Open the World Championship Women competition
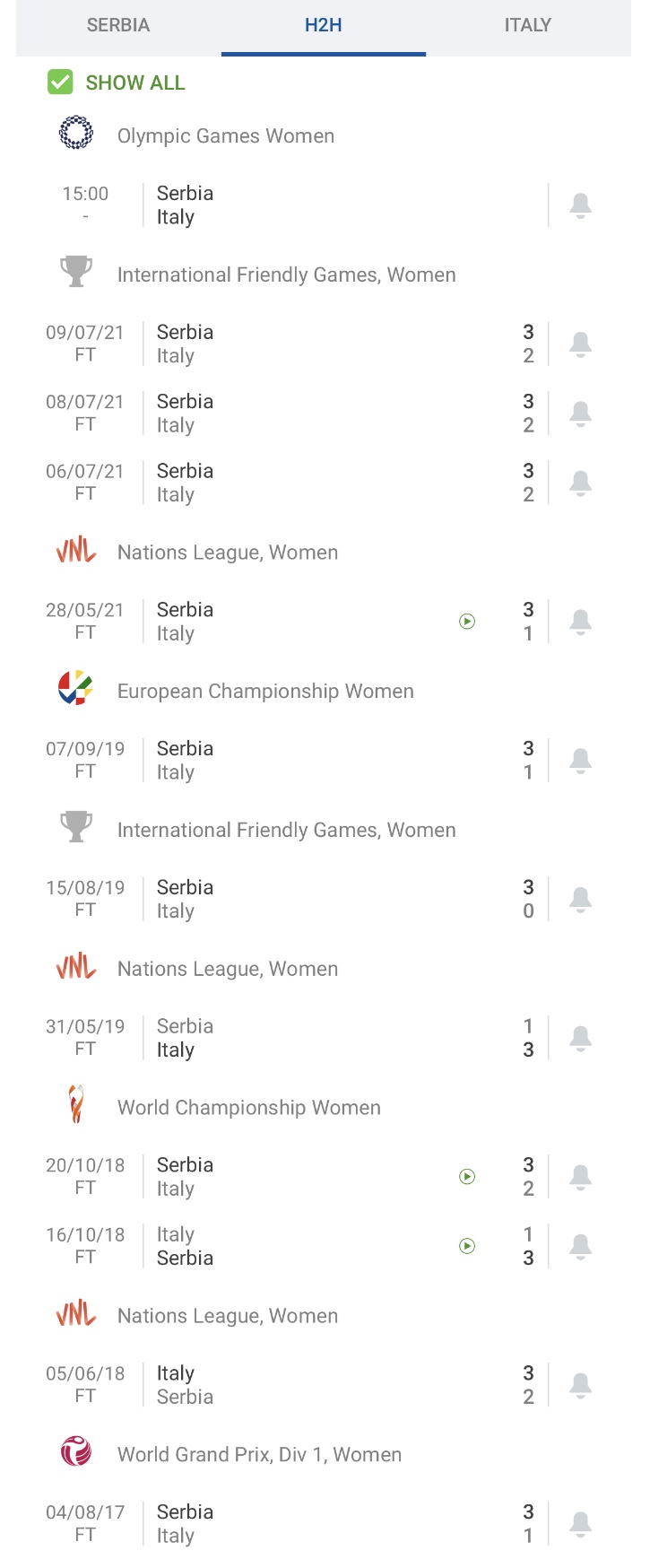The width and height of the screenshot is (650, 1568). 248,1108
